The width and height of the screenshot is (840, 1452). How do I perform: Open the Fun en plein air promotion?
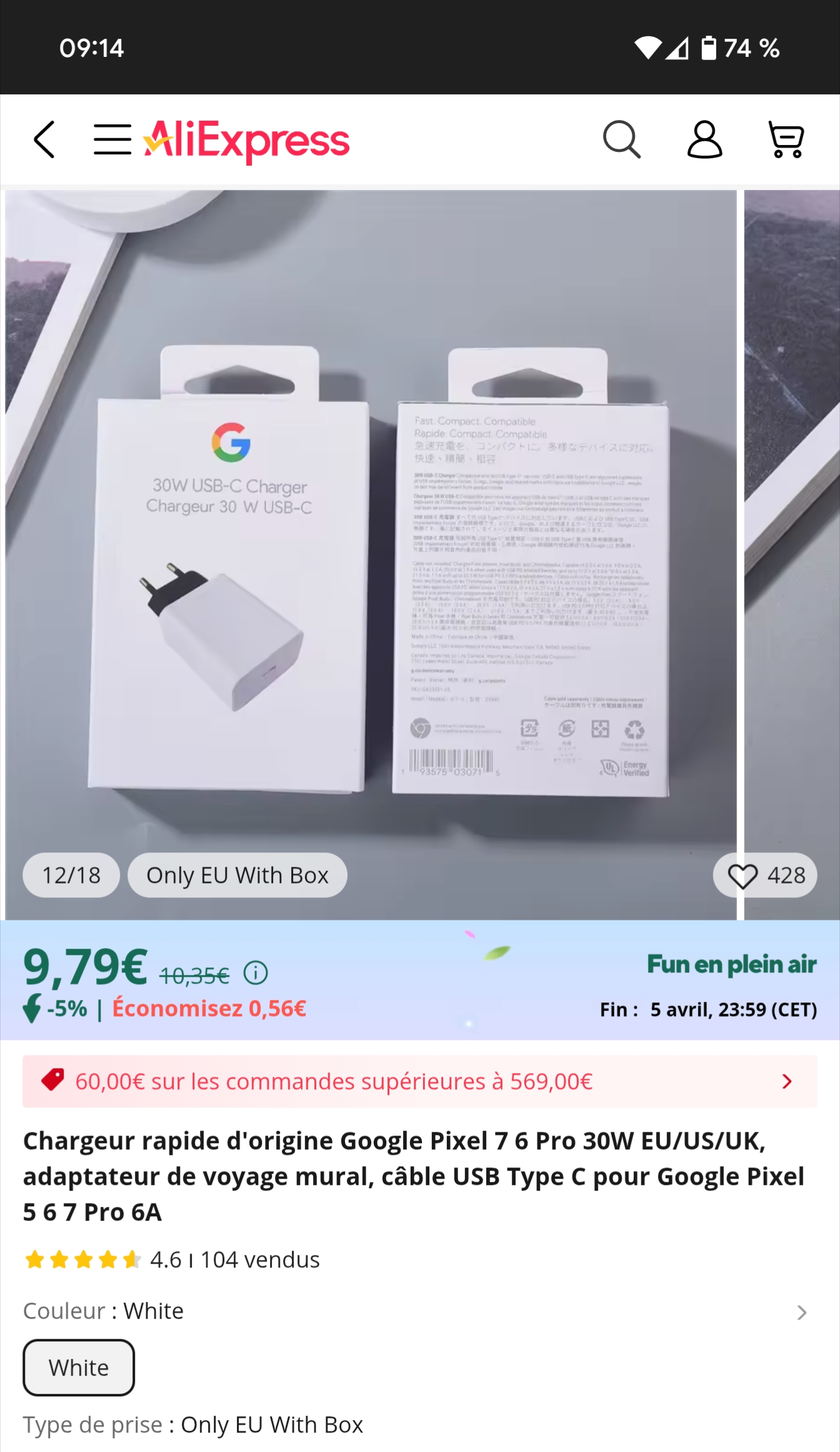tap(731, 965)
